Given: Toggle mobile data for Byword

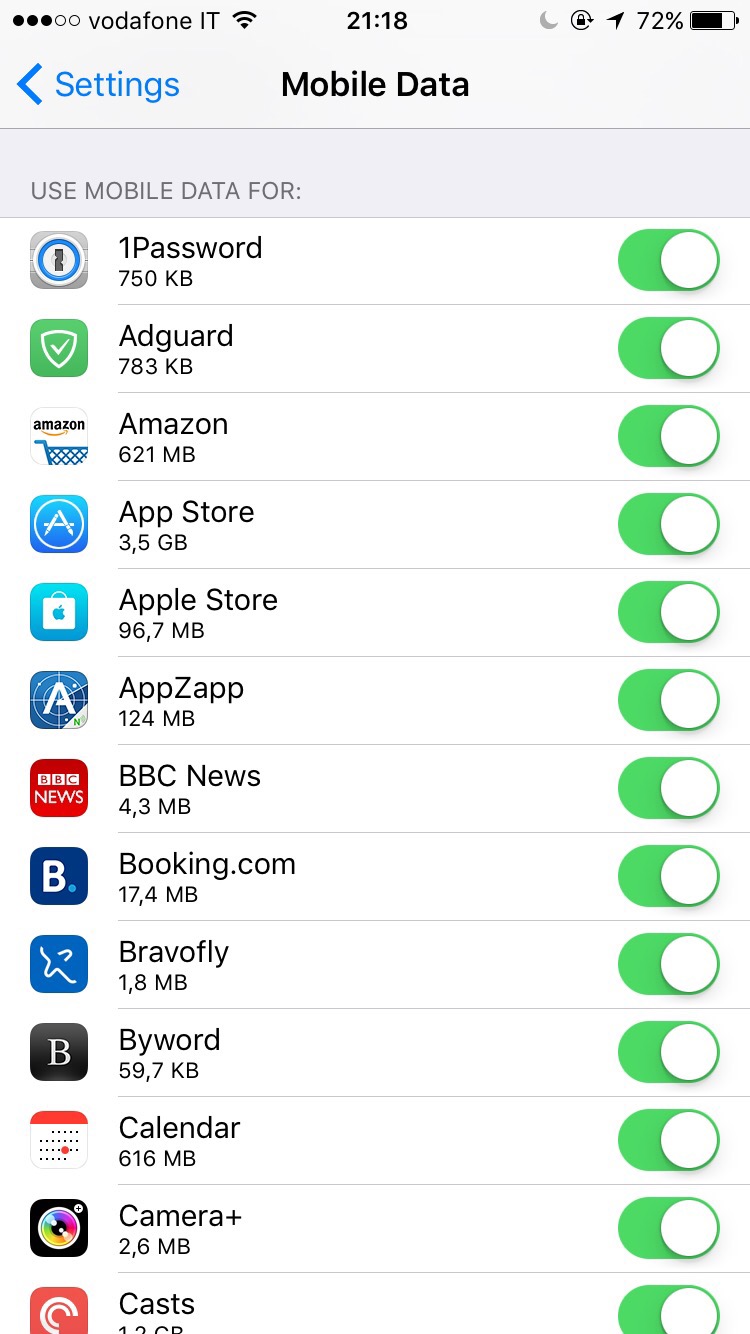Looking at the screenshot, I should [x=668, y=1053].
